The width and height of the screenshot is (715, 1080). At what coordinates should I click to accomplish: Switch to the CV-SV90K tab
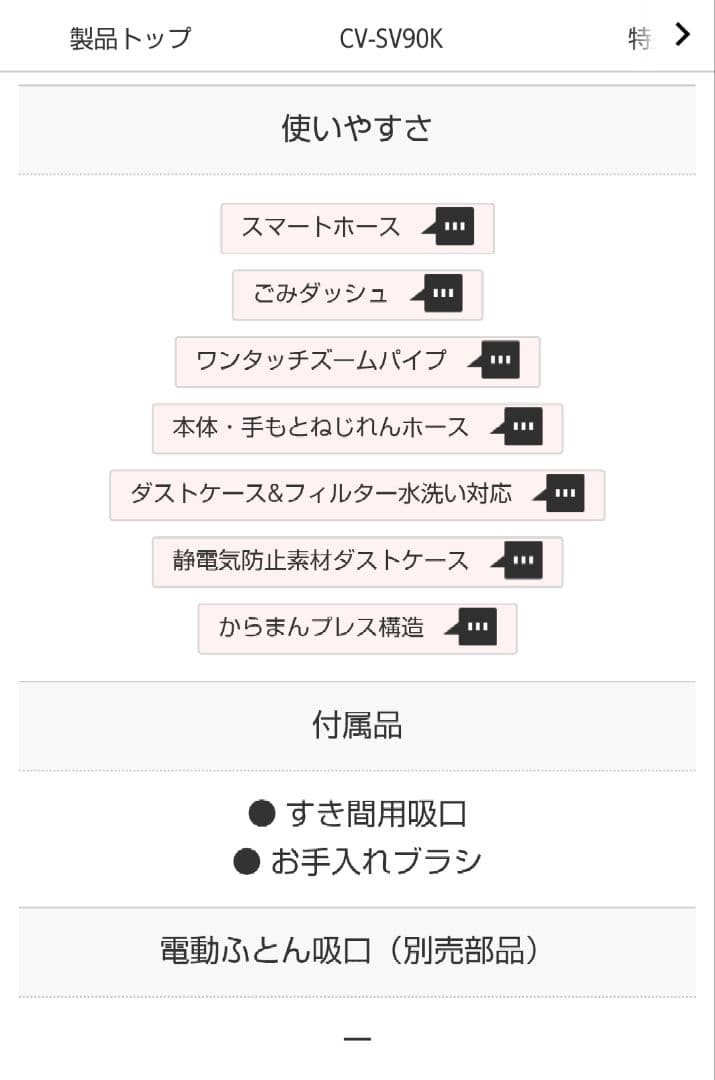[x=391, y=39]
